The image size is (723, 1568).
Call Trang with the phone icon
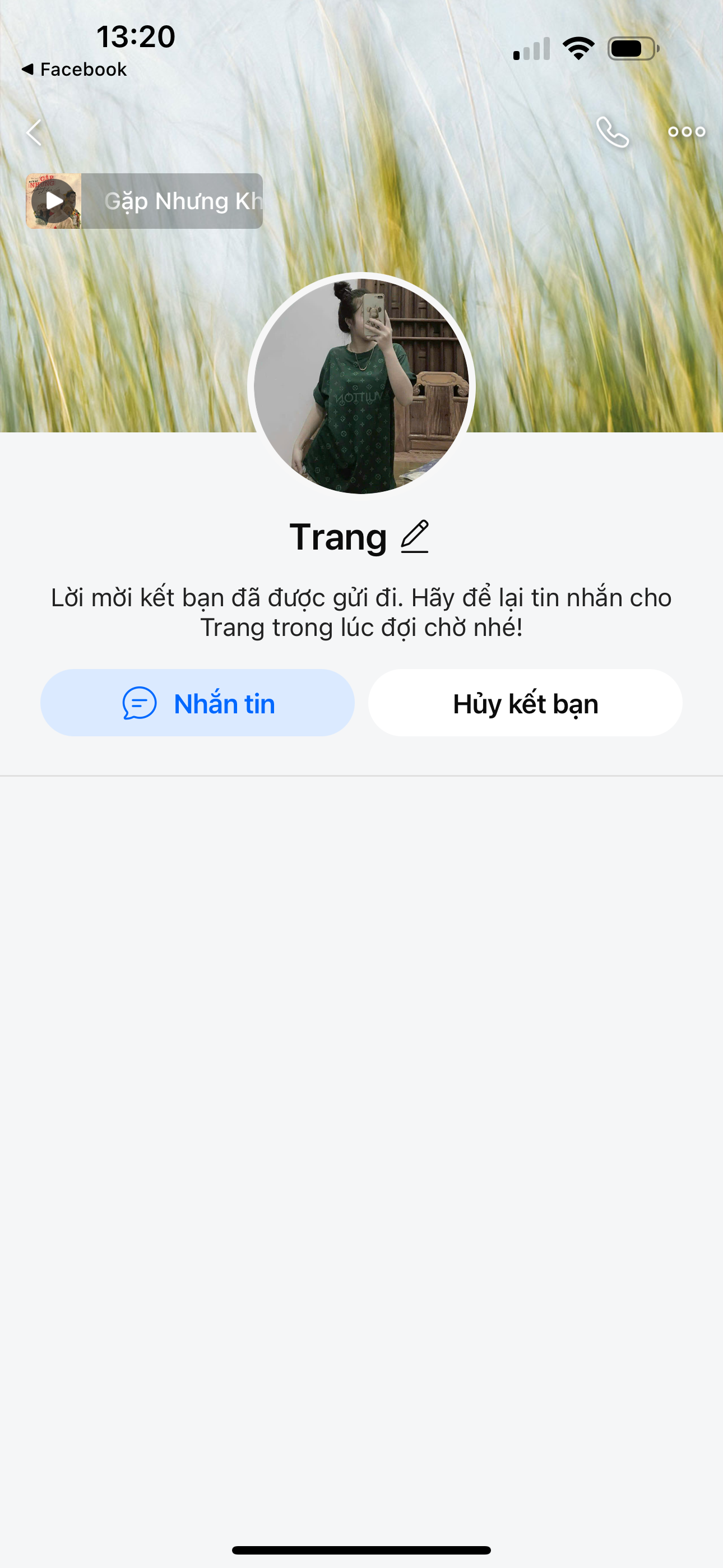pyautogui.click(x=611, y=132)
